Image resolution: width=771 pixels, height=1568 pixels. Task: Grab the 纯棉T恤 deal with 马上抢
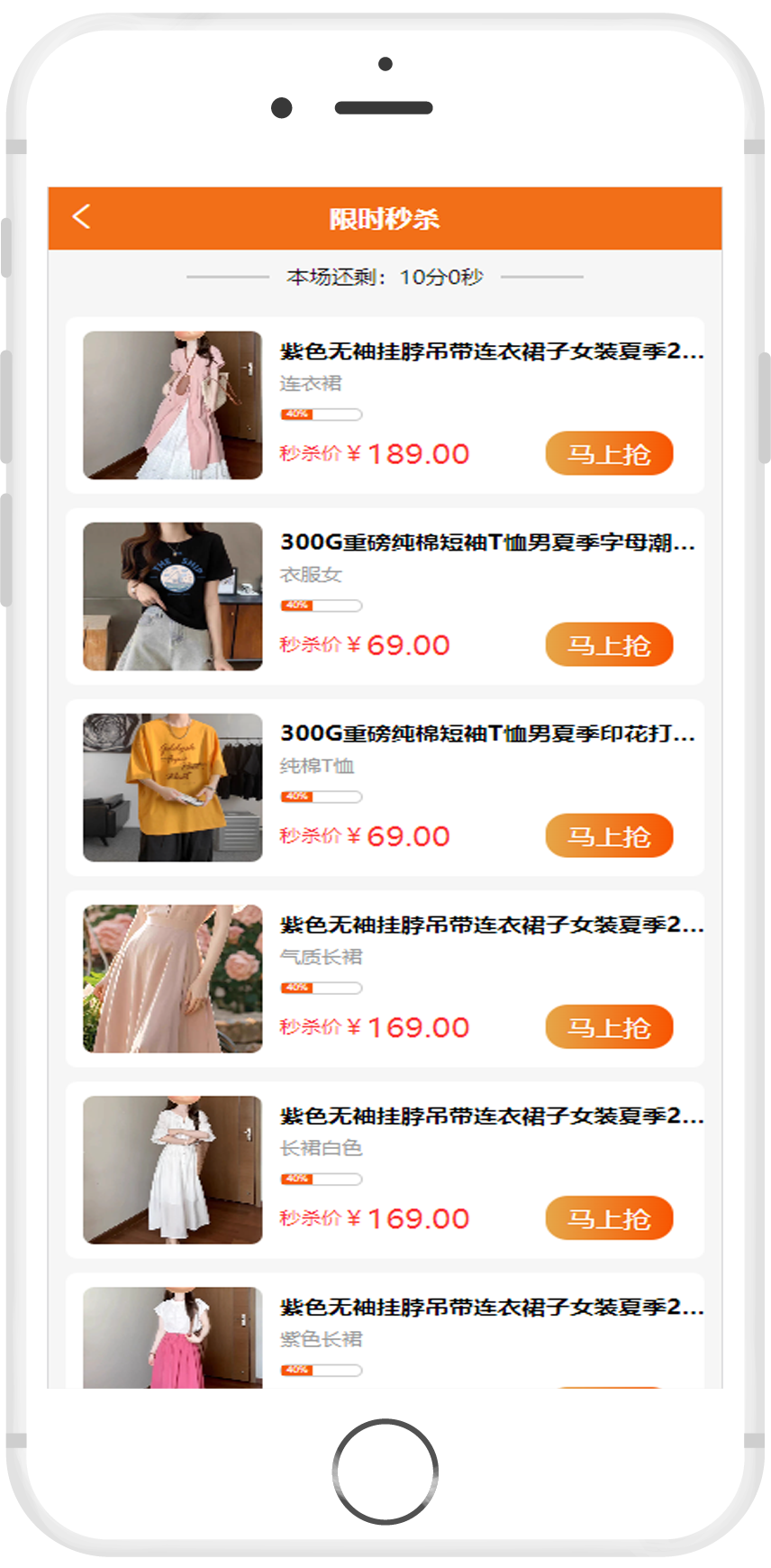(x=609, y=835)
